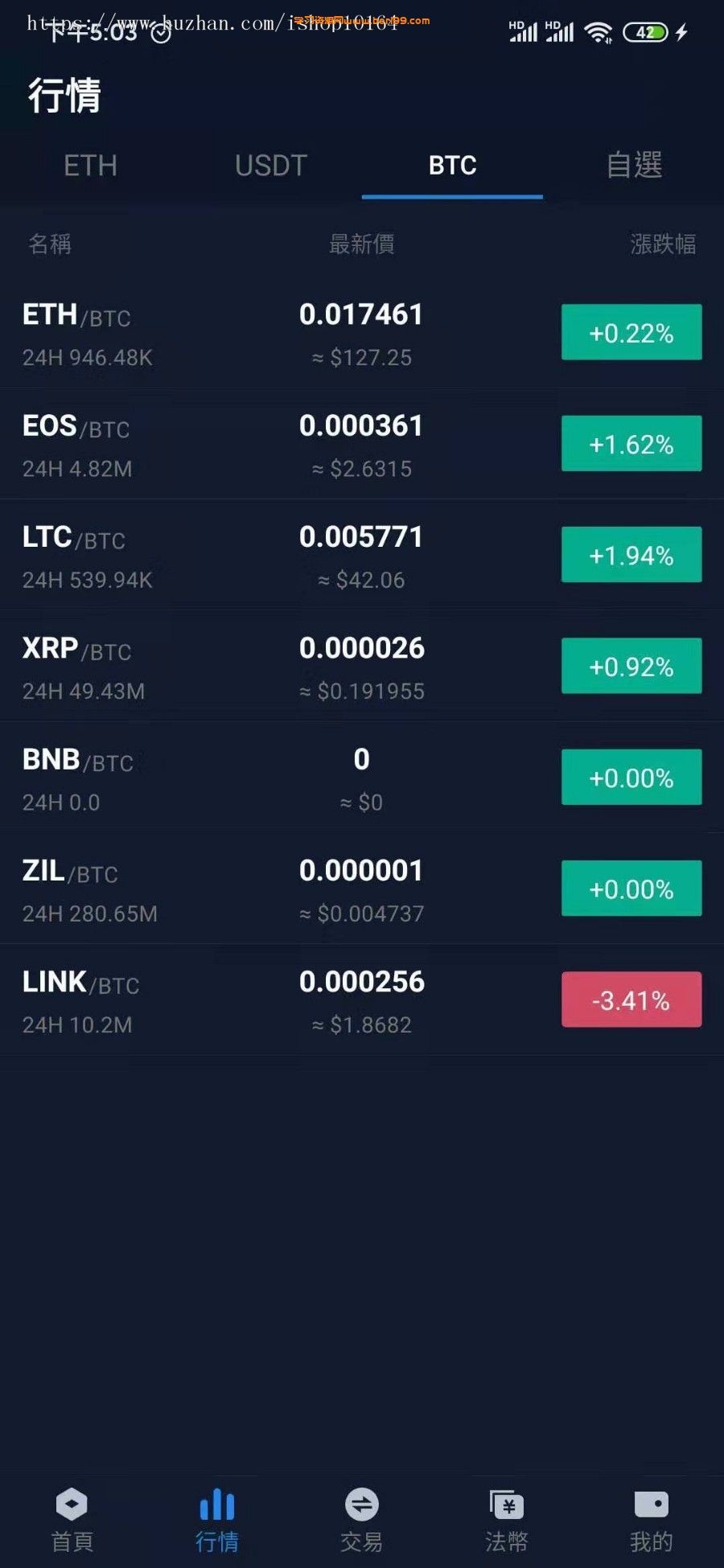Open the ETH/BTC trading pair

[x=362, y=333]
